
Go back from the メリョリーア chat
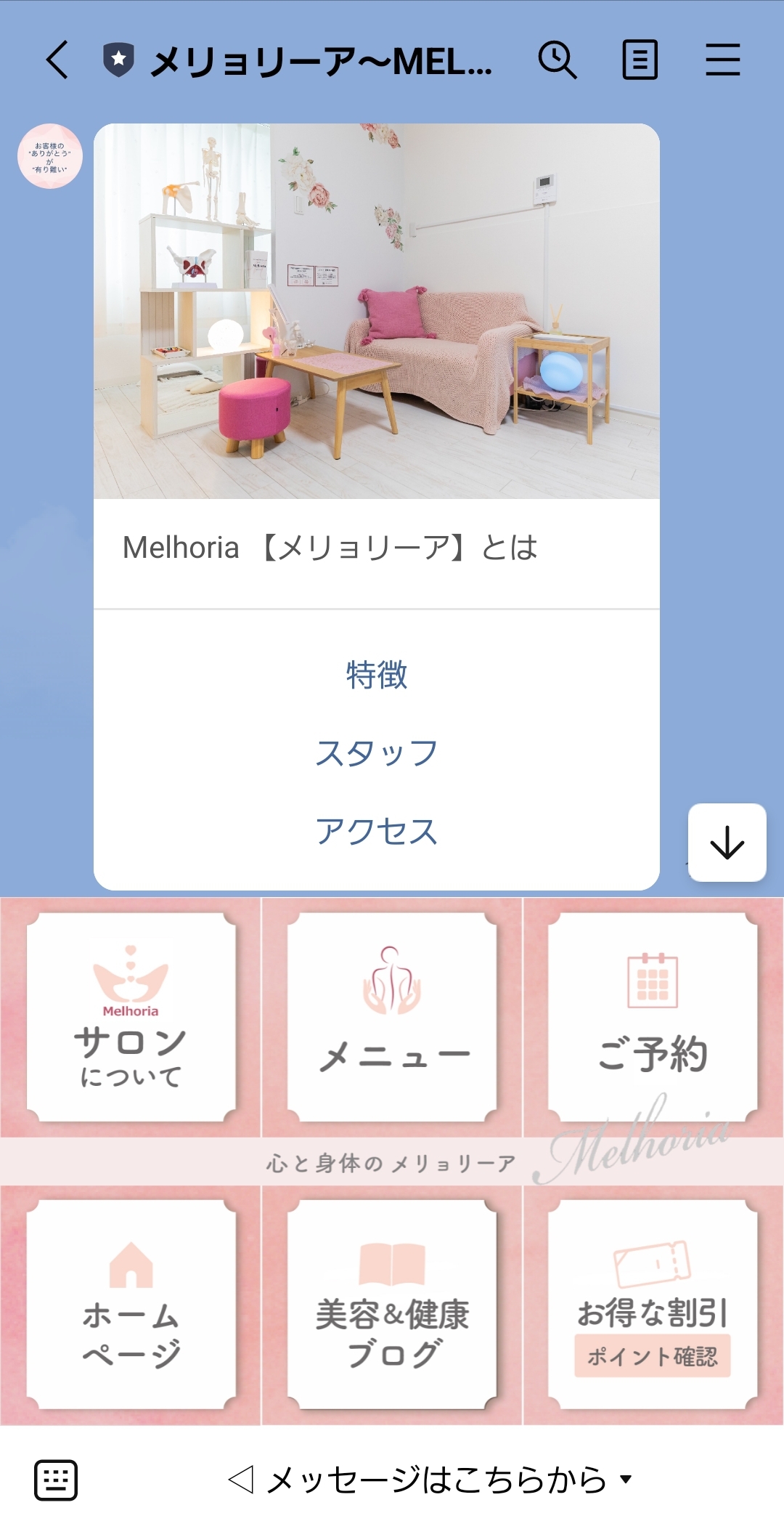tap(57, 60)
